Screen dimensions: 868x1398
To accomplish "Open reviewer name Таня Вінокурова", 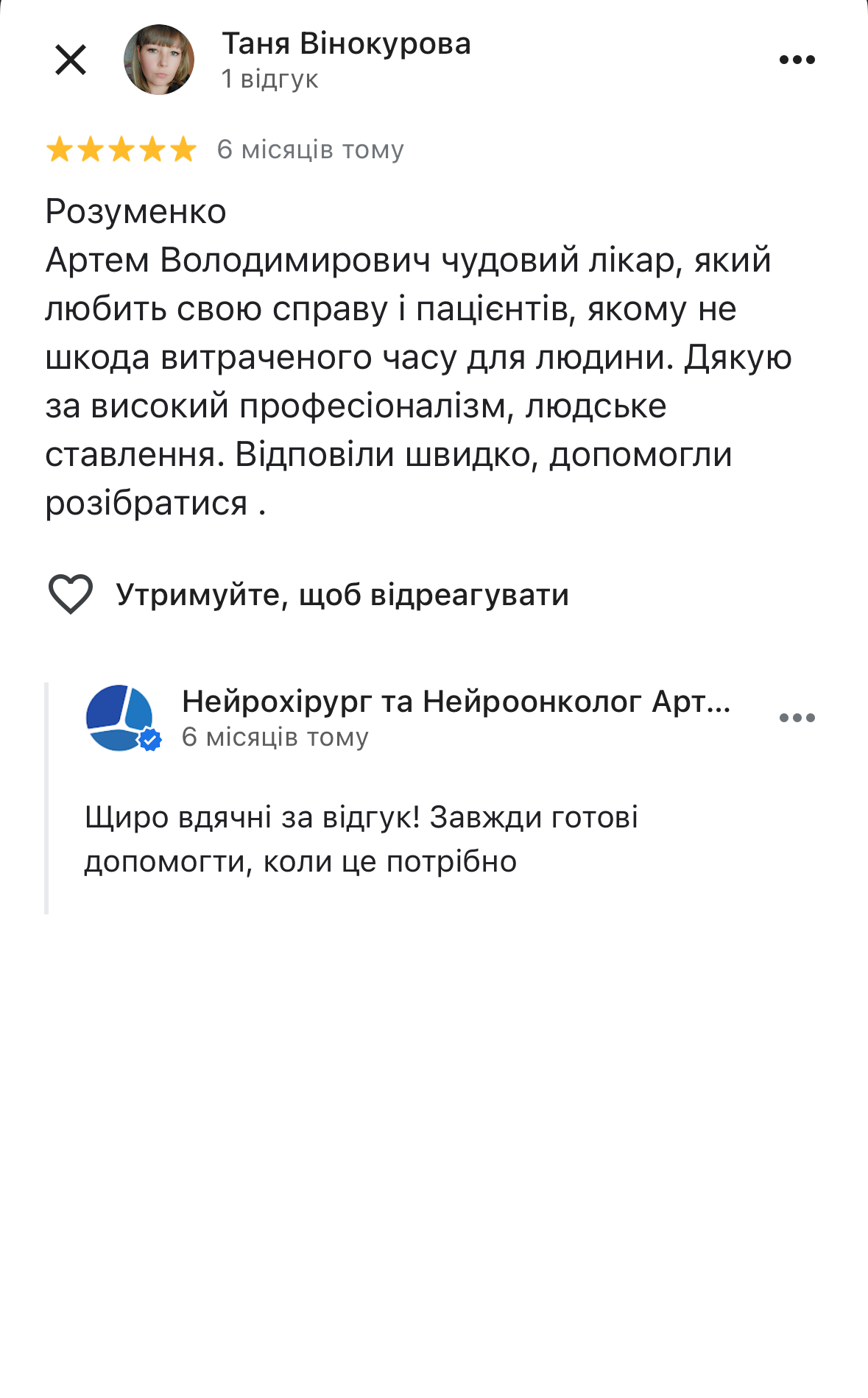I will [x=346, y=44].
